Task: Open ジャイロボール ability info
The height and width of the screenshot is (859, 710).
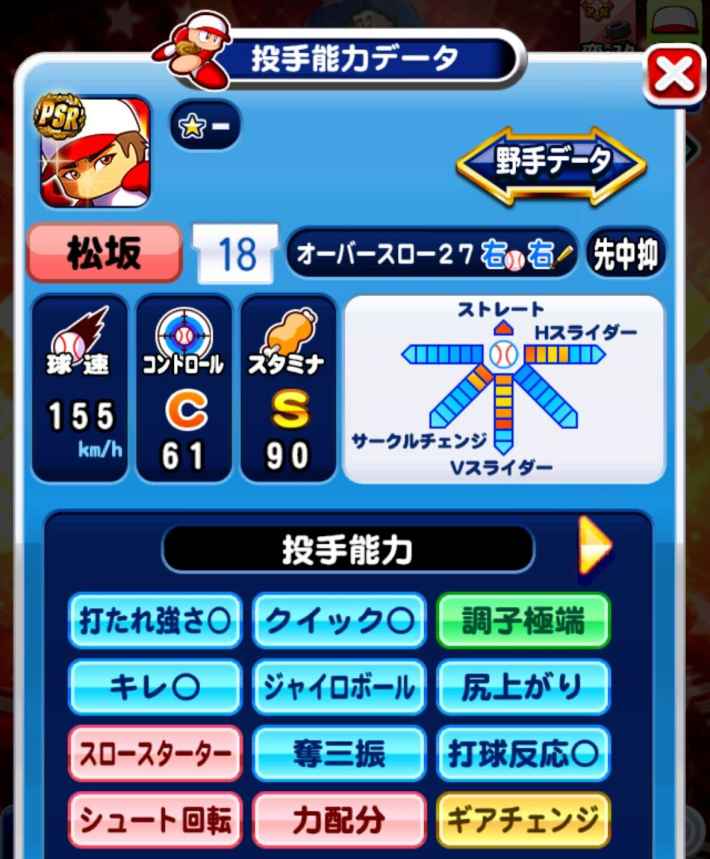Action: tap(339, 687)
